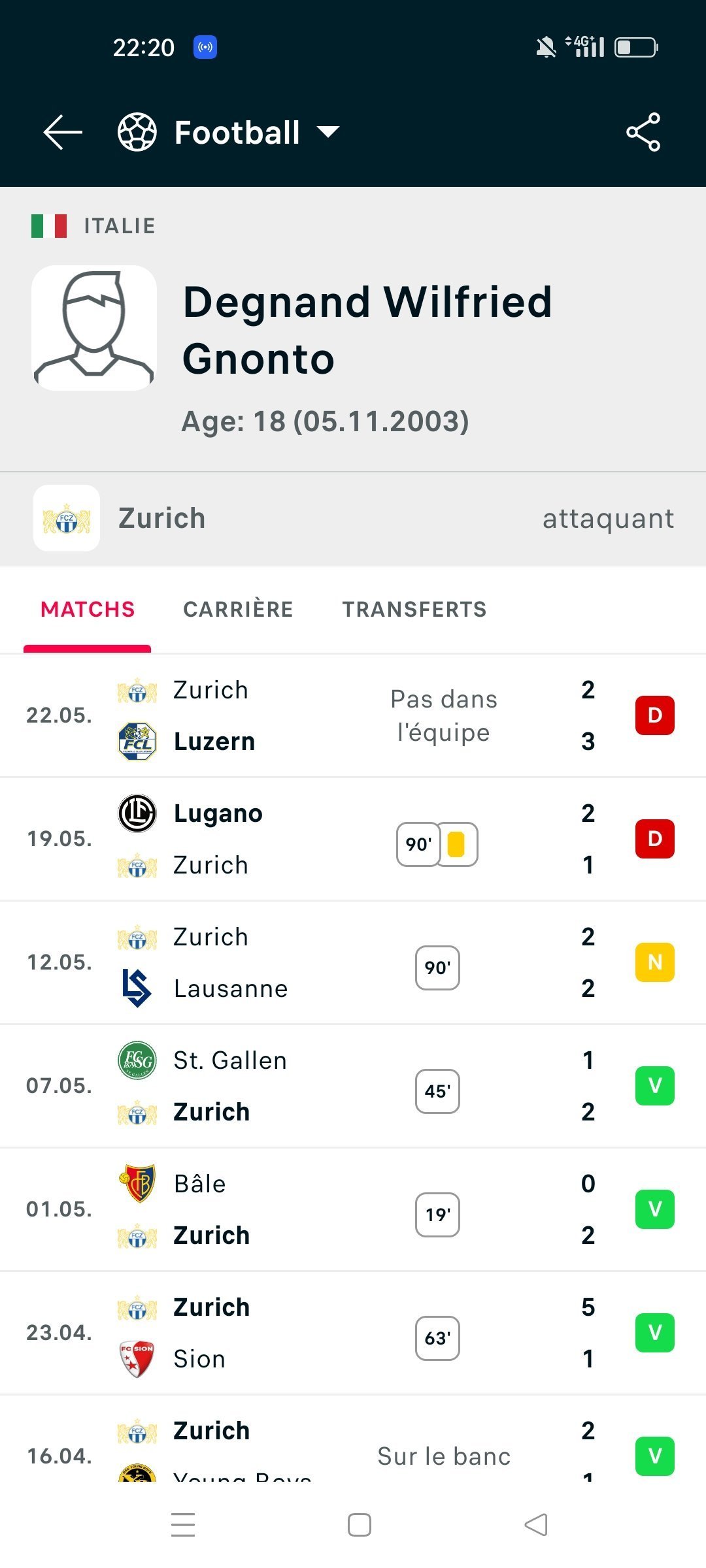The height and width of the screenshot is (1568, 706).
Task: Open the 07.05 St. Gallen vs Zurich match
Action: coord(353,1086)
